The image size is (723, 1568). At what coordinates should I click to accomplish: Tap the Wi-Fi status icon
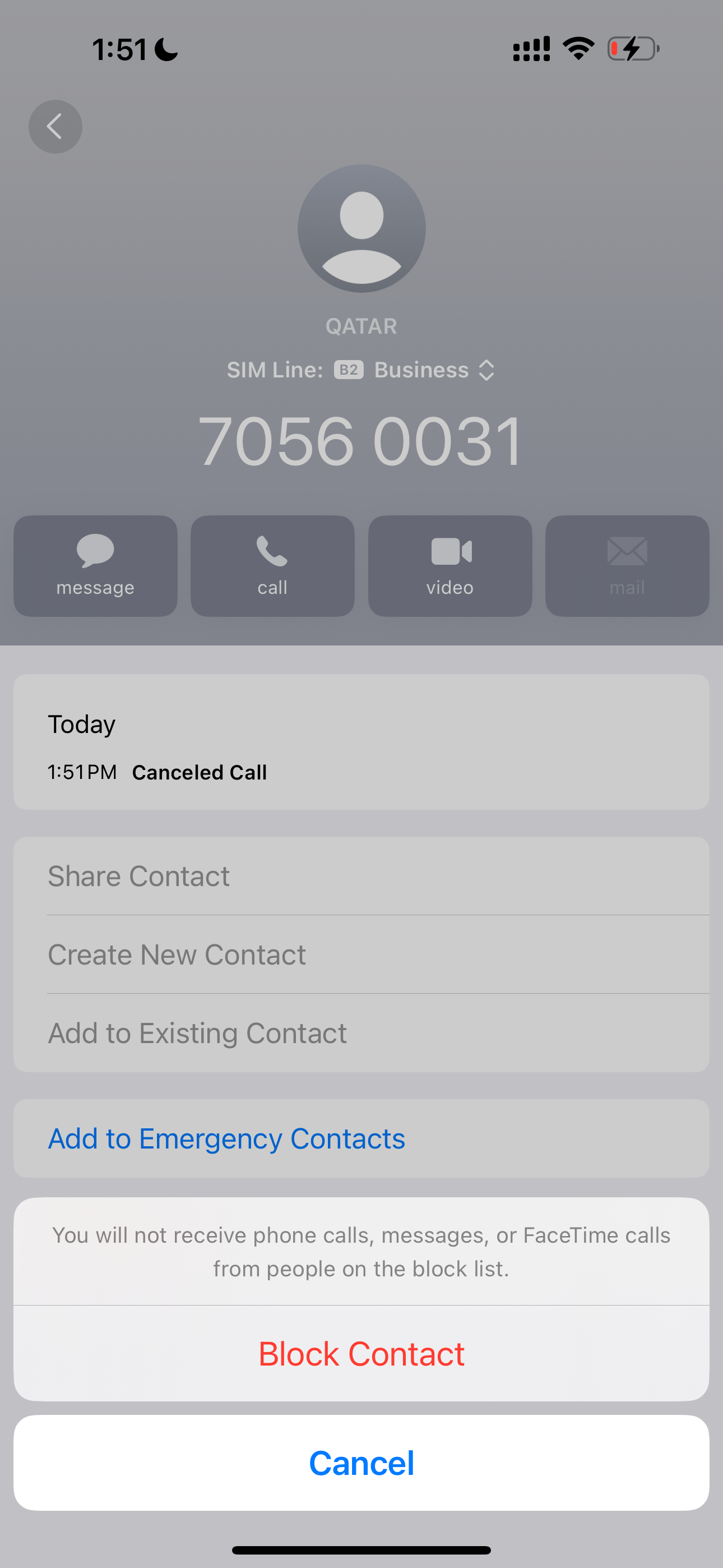click(x=577, y=48)
